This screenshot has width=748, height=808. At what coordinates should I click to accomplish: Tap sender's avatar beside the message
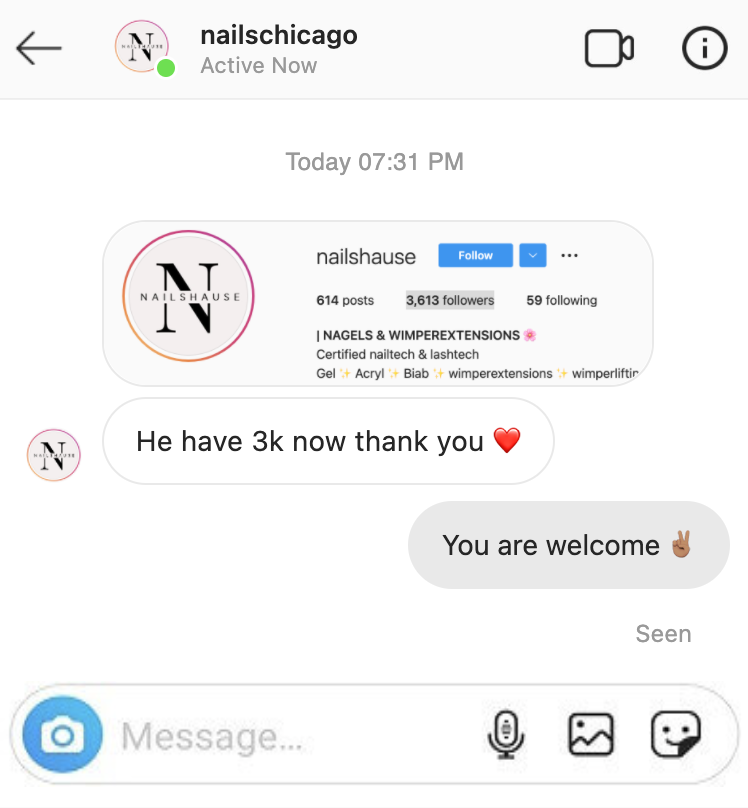pyautogui.click(x=54, y=455)
